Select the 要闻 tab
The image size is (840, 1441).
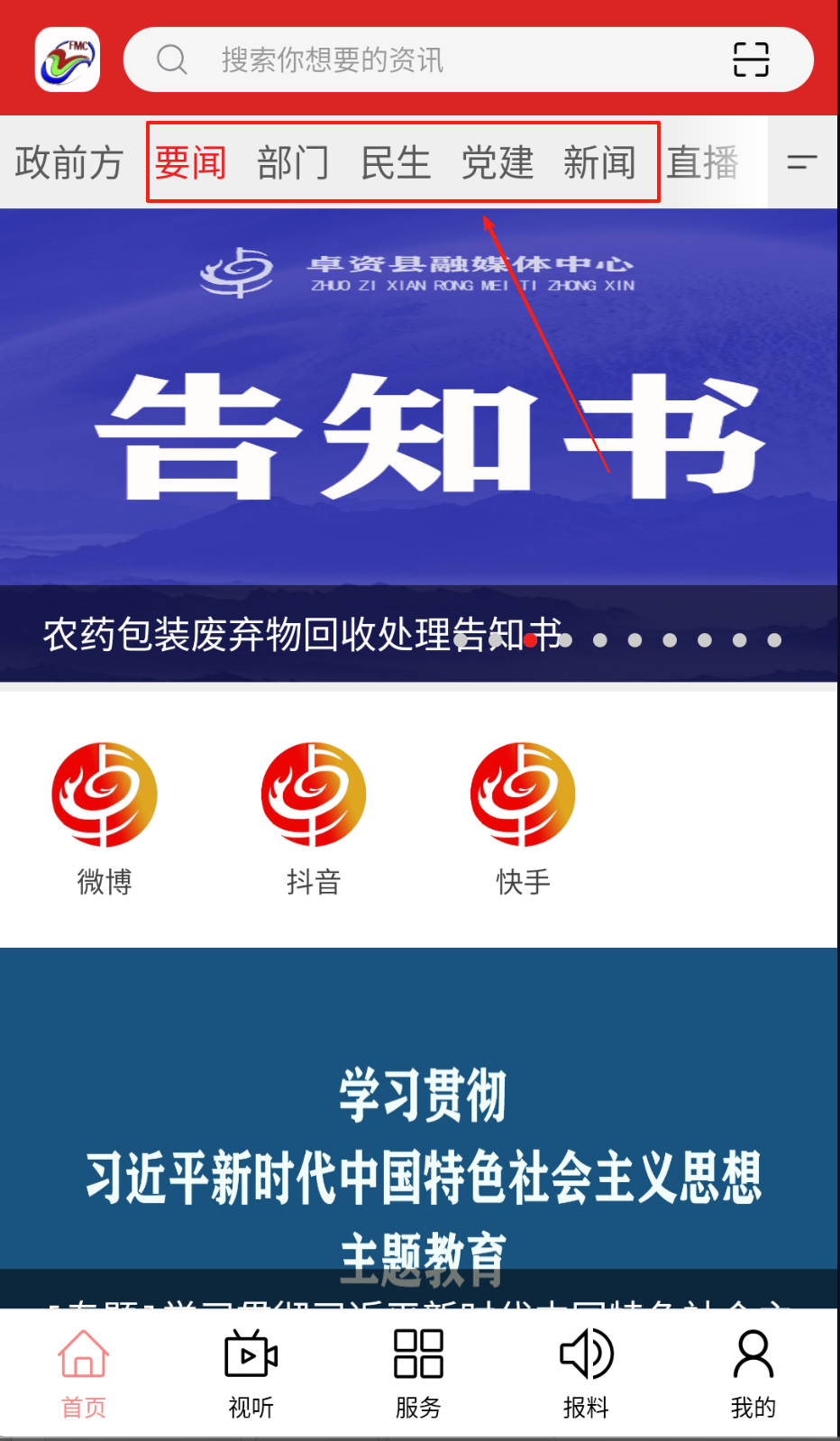click(x=190, y=163)
